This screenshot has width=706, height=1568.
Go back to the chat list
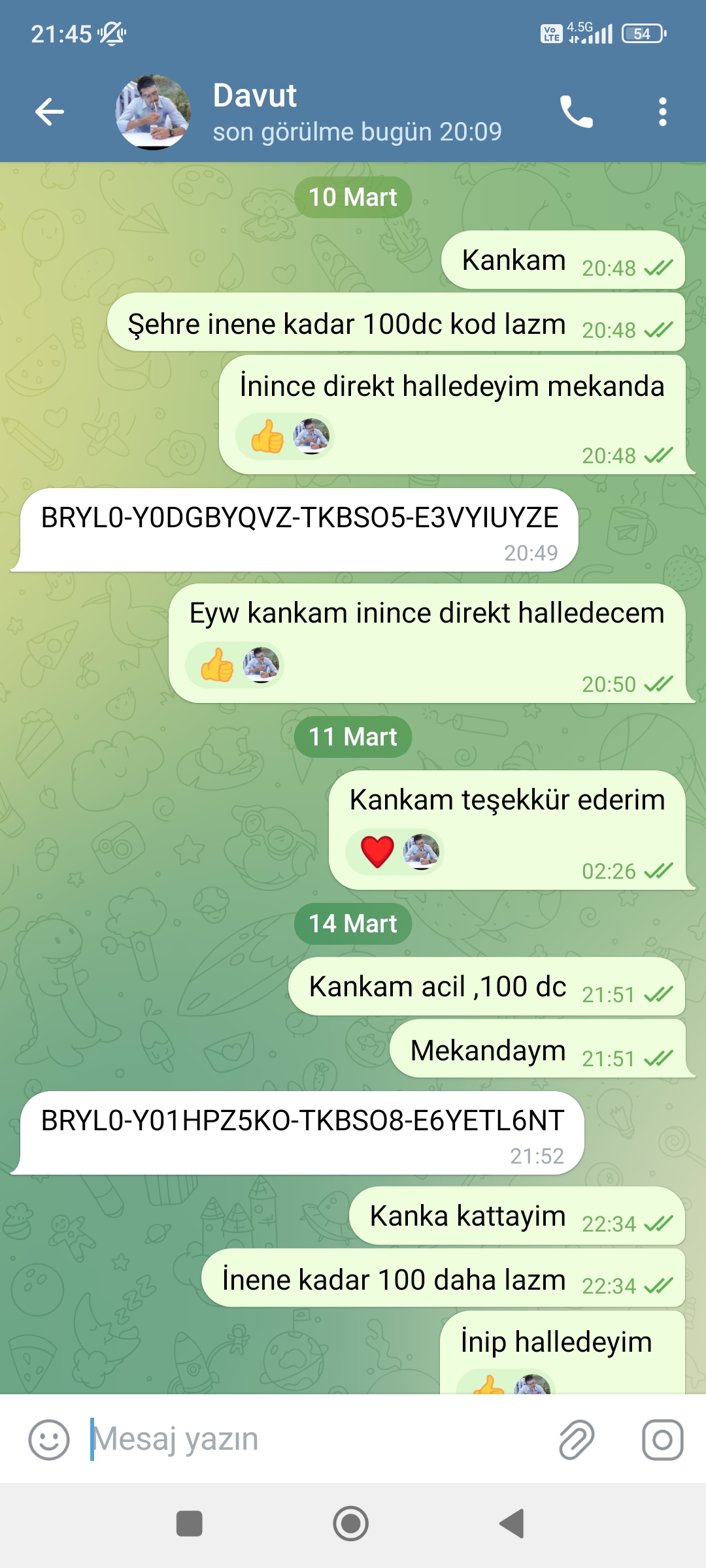tap(50, 112)
